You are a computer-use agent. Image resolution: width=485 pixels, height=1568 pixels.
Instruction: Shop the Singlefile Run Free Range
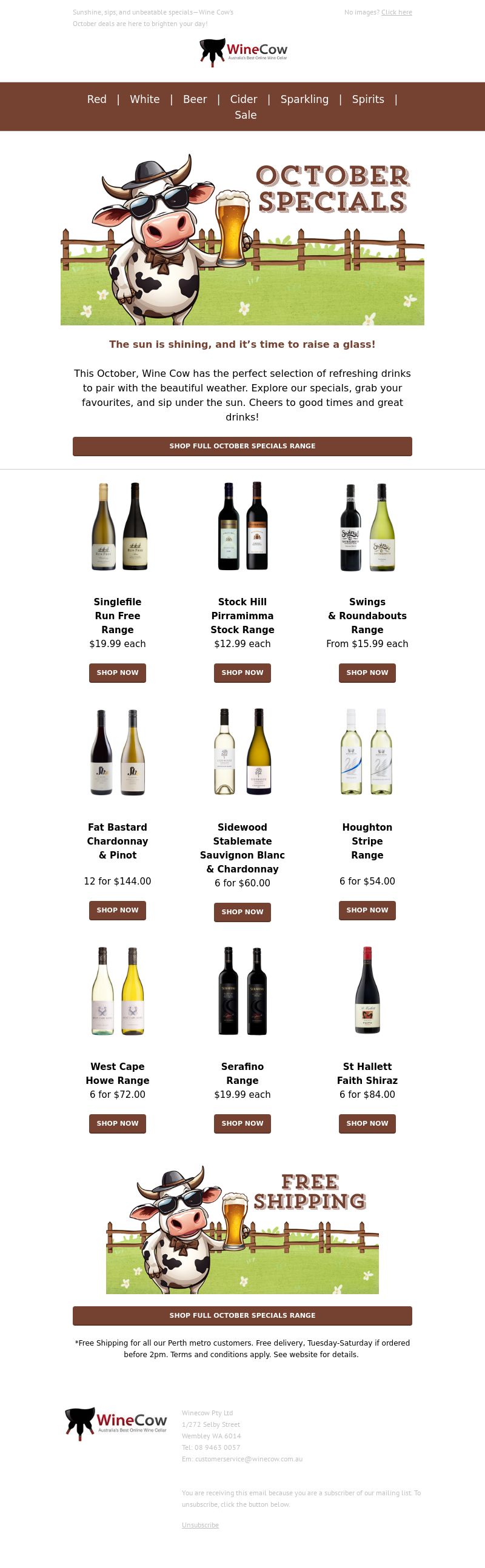(118, 673)
